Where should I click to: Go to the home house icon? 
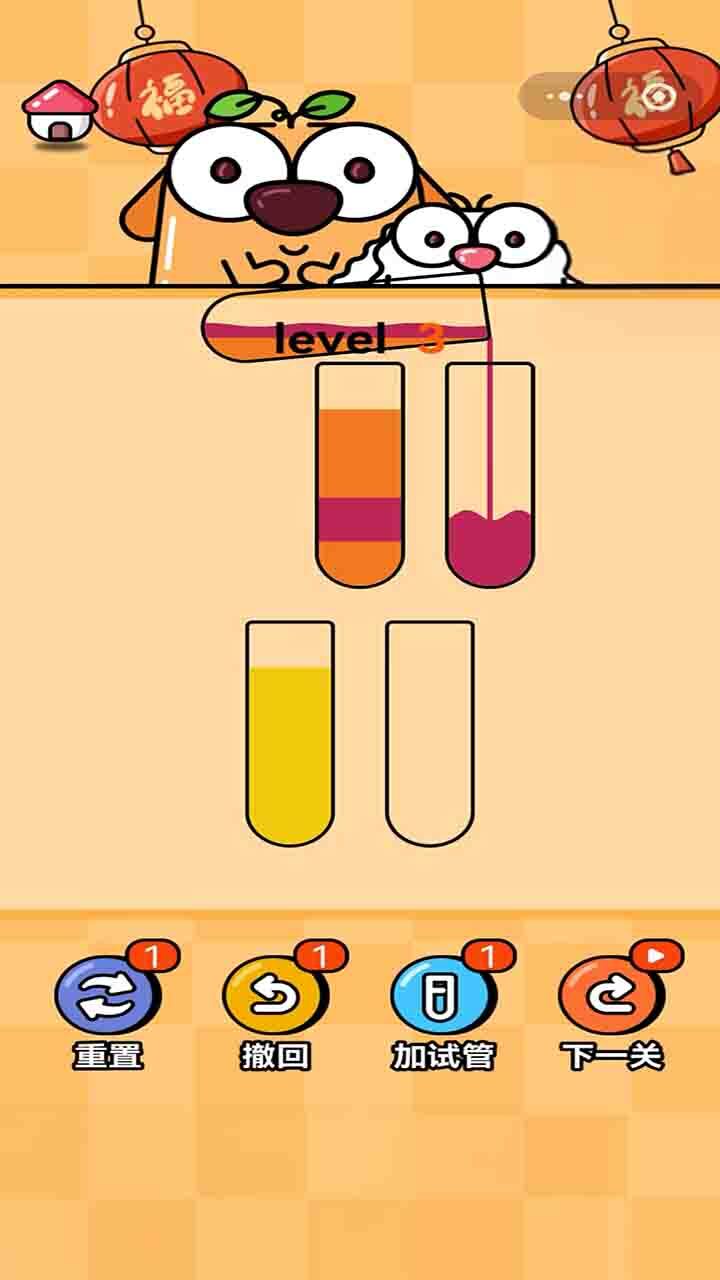point(58,111)
